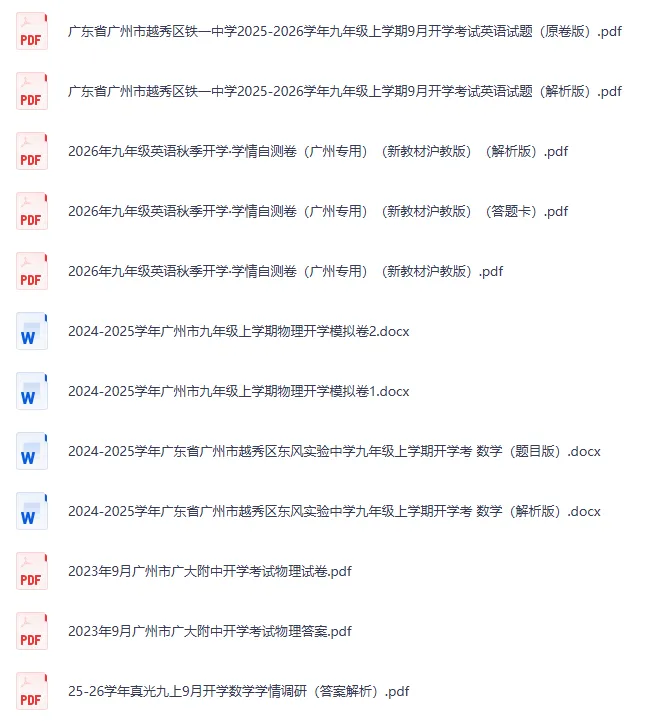Open 铁一中学英语试题（解析版）.pdf
Image resolution: width=659 pixels, height=721 pixels.
click(x=344, y=91)
